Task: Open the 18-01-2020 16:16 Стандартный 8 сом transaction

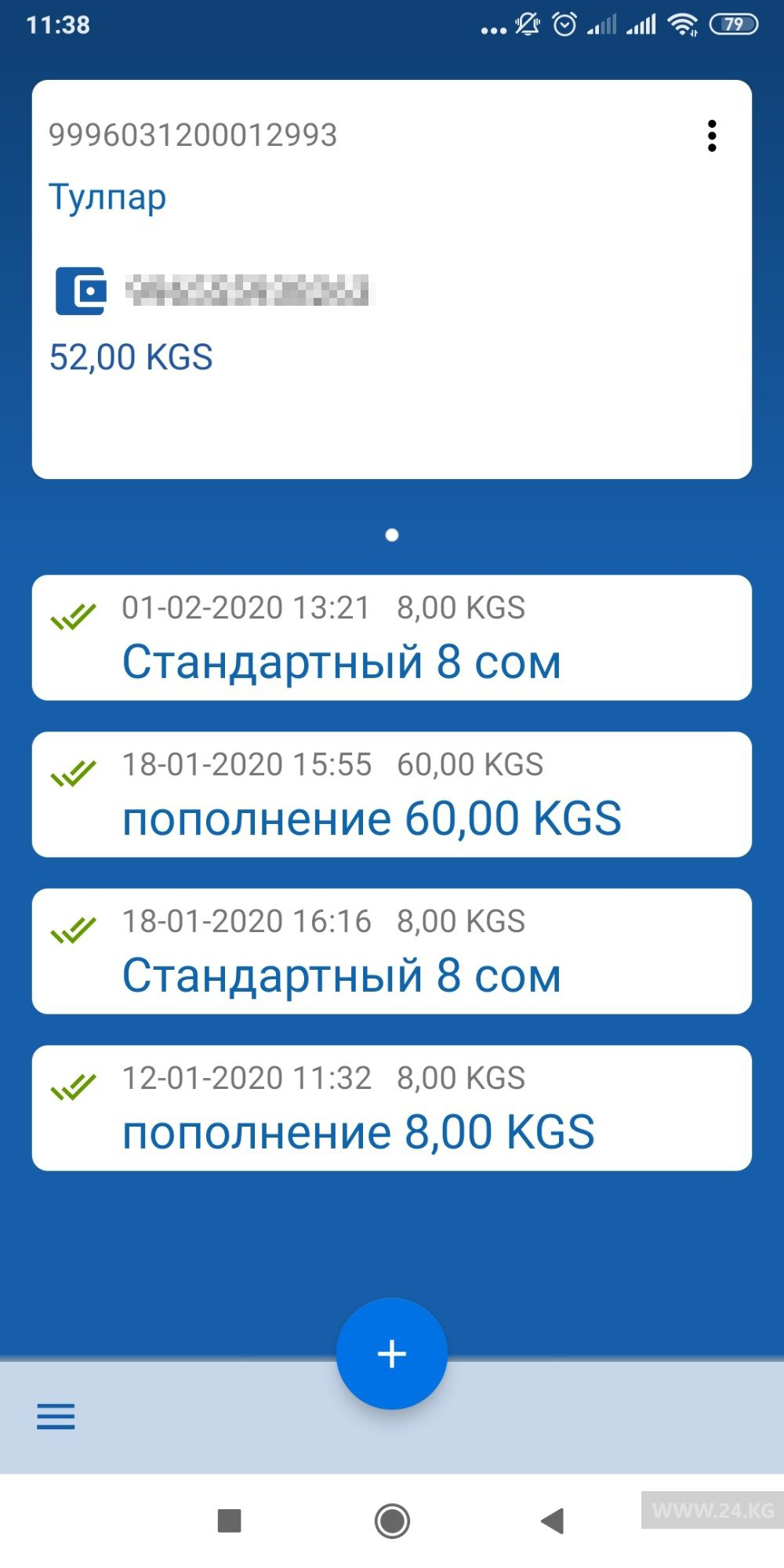Action: (392, 951)
